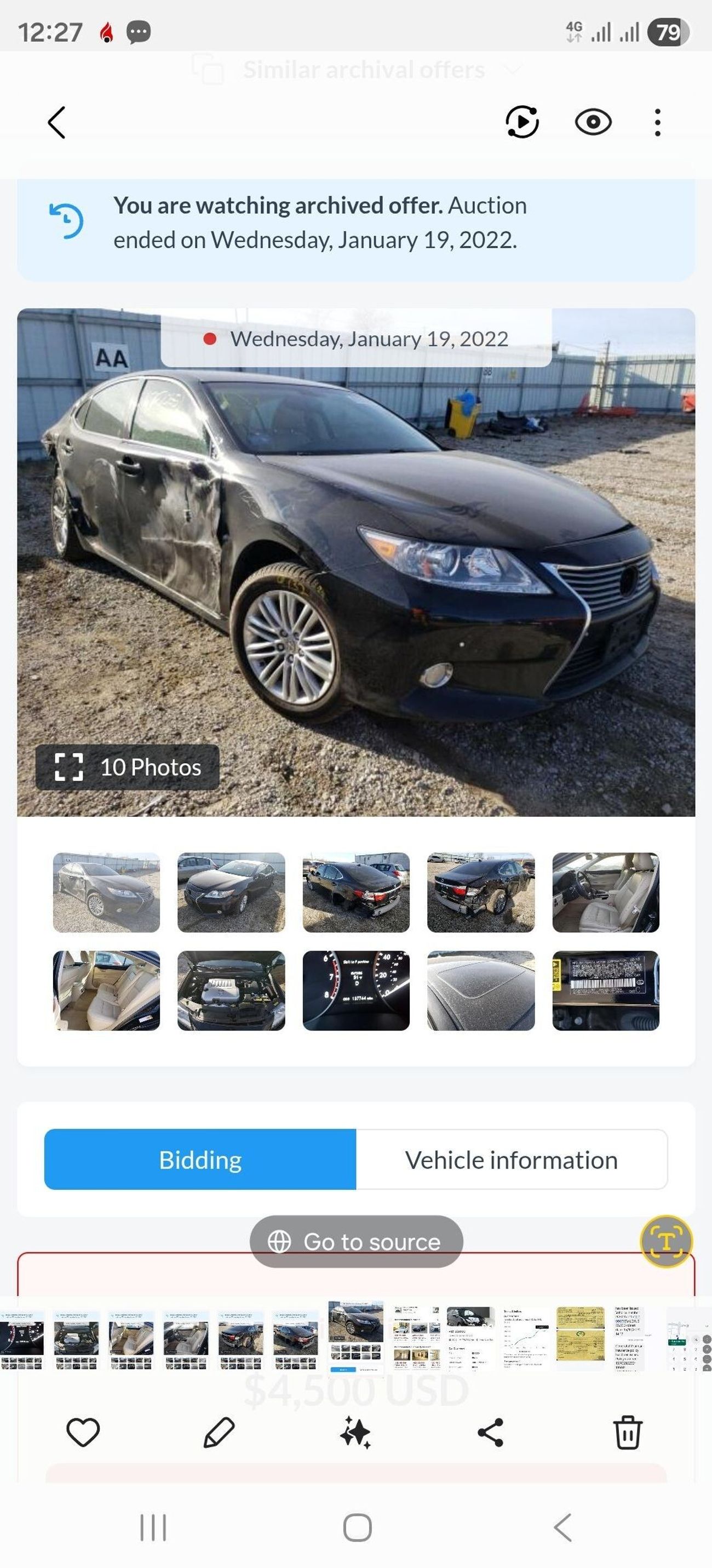Open the three-dot overflow menu
The image size is (712, 1568).
657,122
